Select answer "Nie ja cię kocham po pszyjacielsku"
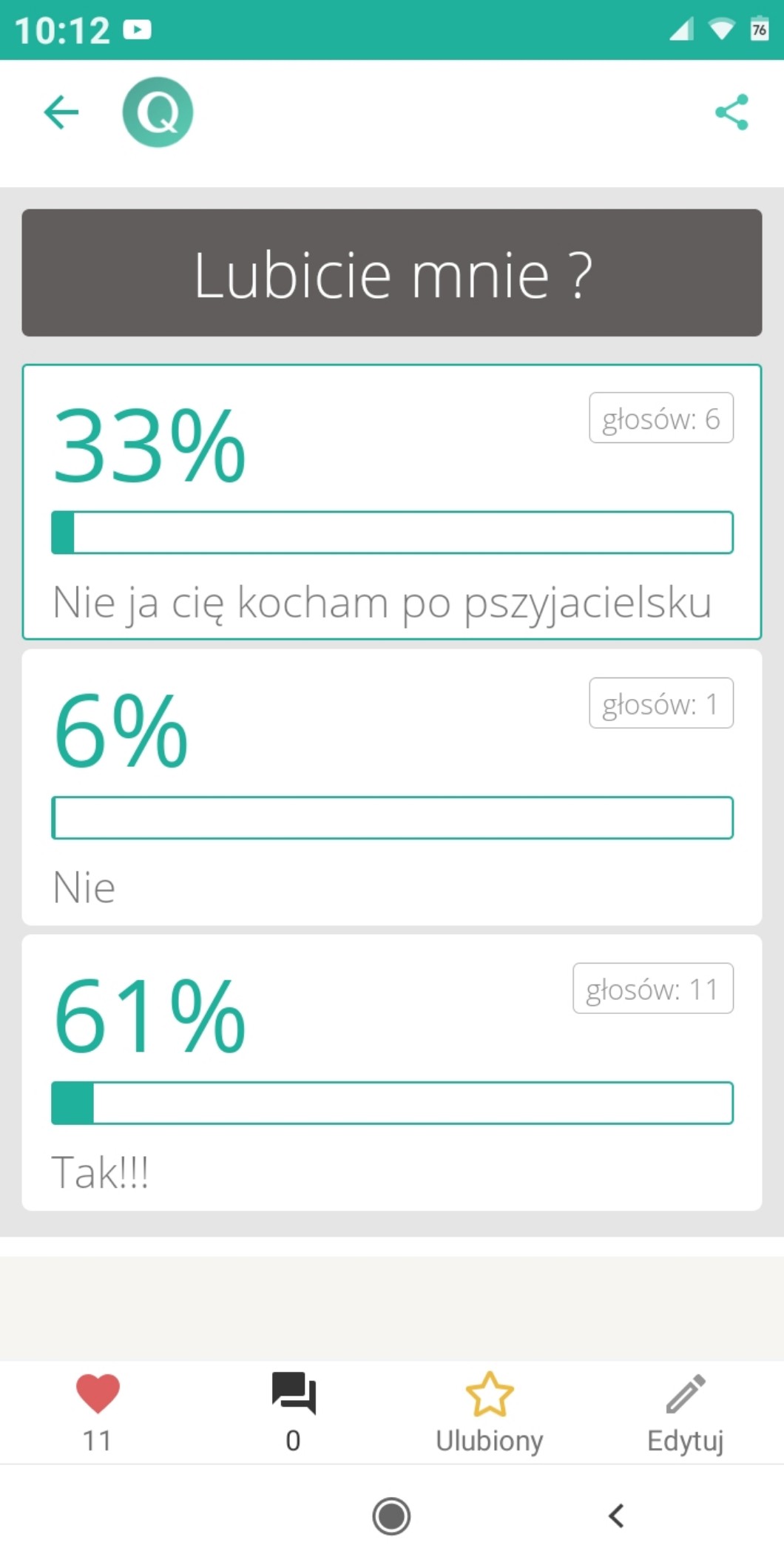 pyautogui.click(x=391, y=502)
